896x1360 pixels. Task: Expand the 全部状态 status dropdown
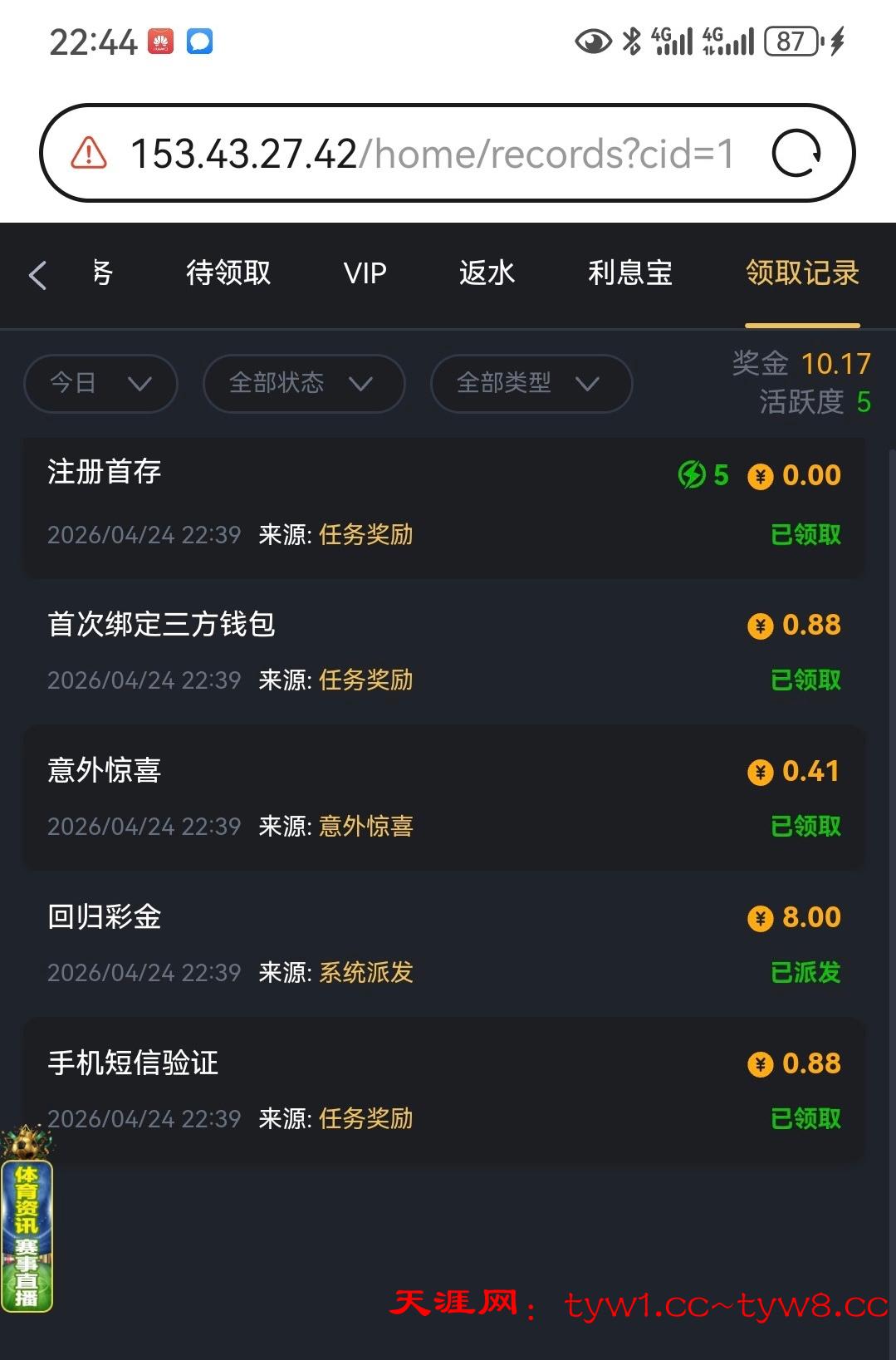303,383
